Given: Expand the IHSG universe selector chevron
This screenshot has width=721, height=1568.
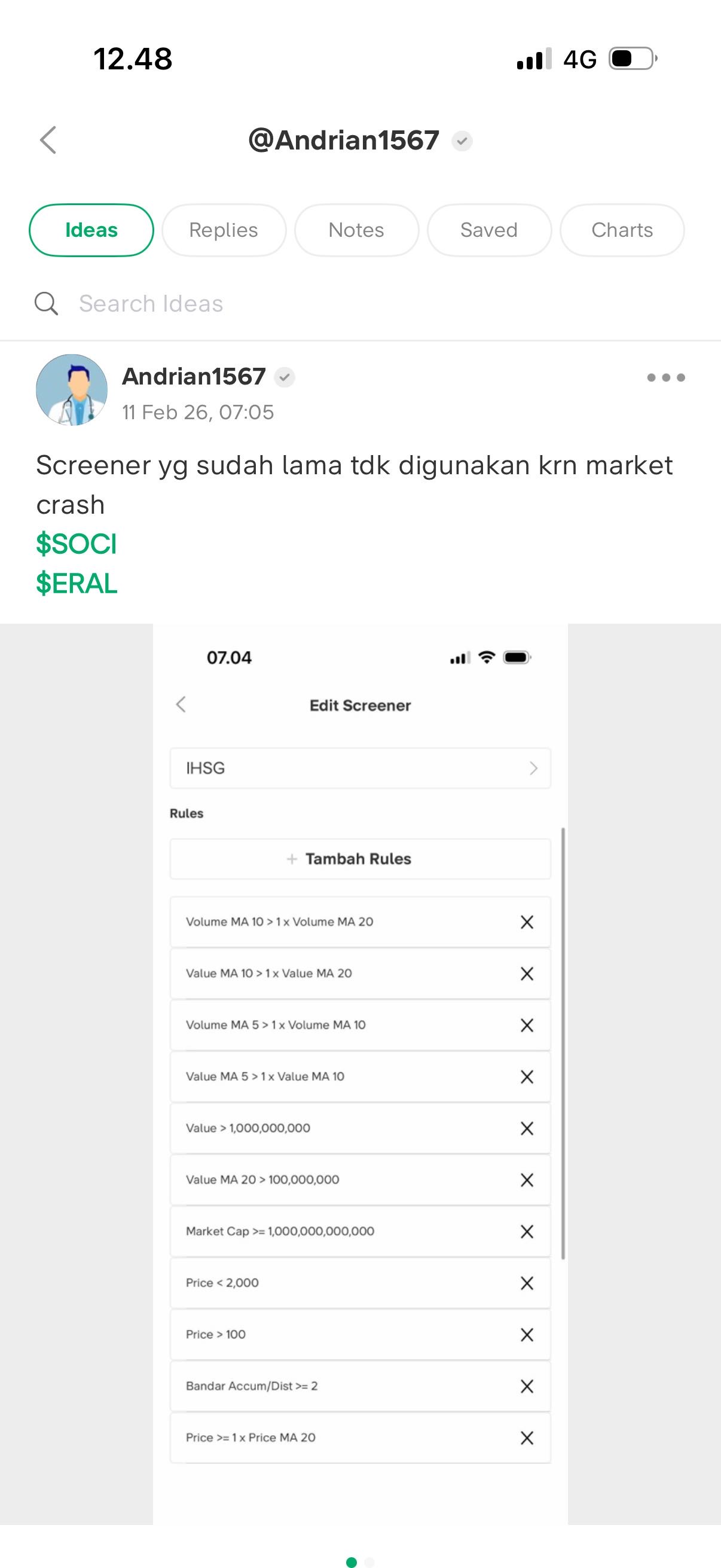Looking at the screenshot, I should (534, 768).
